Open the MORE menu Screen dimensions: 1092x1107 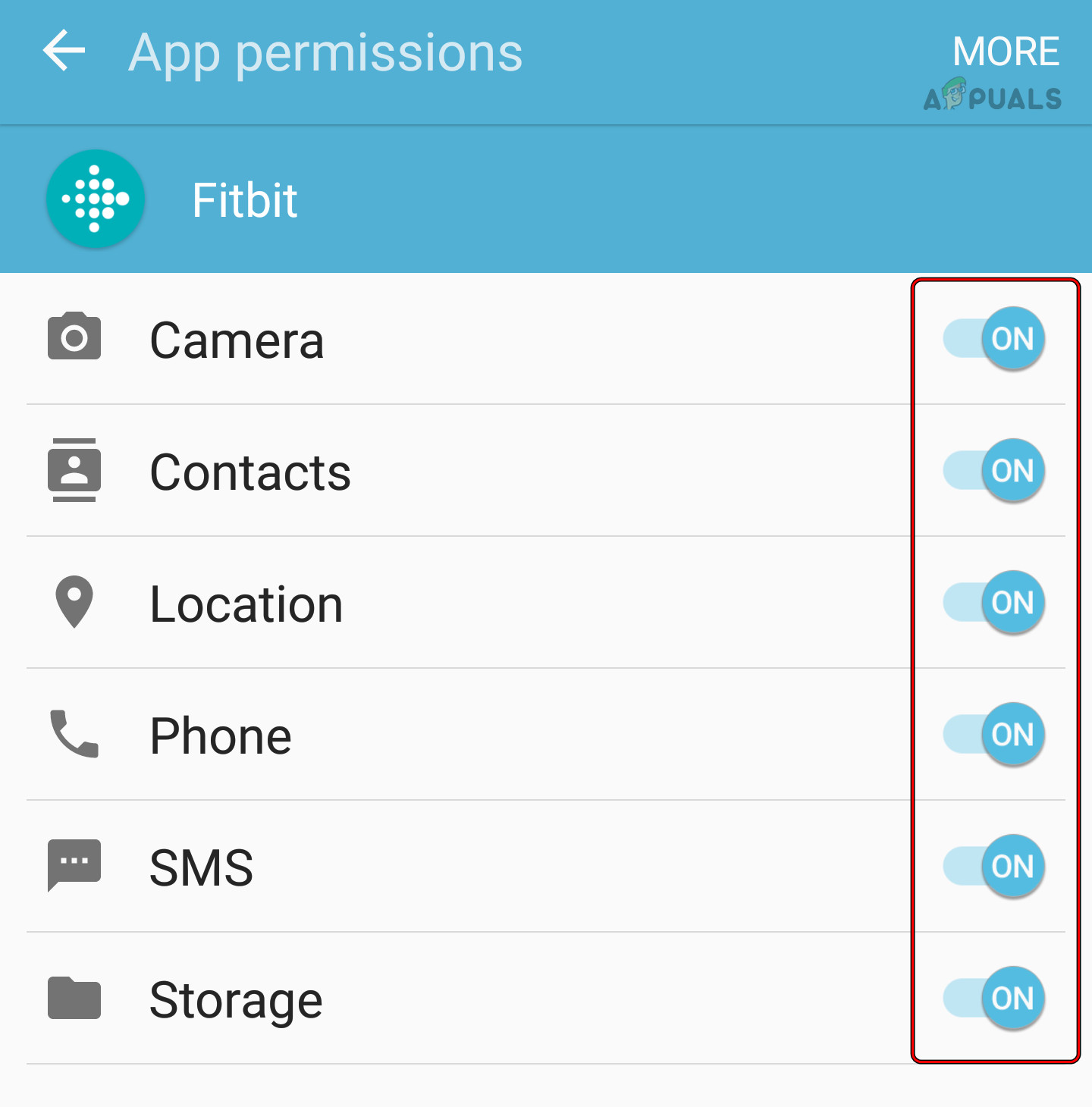(1006, 52)
